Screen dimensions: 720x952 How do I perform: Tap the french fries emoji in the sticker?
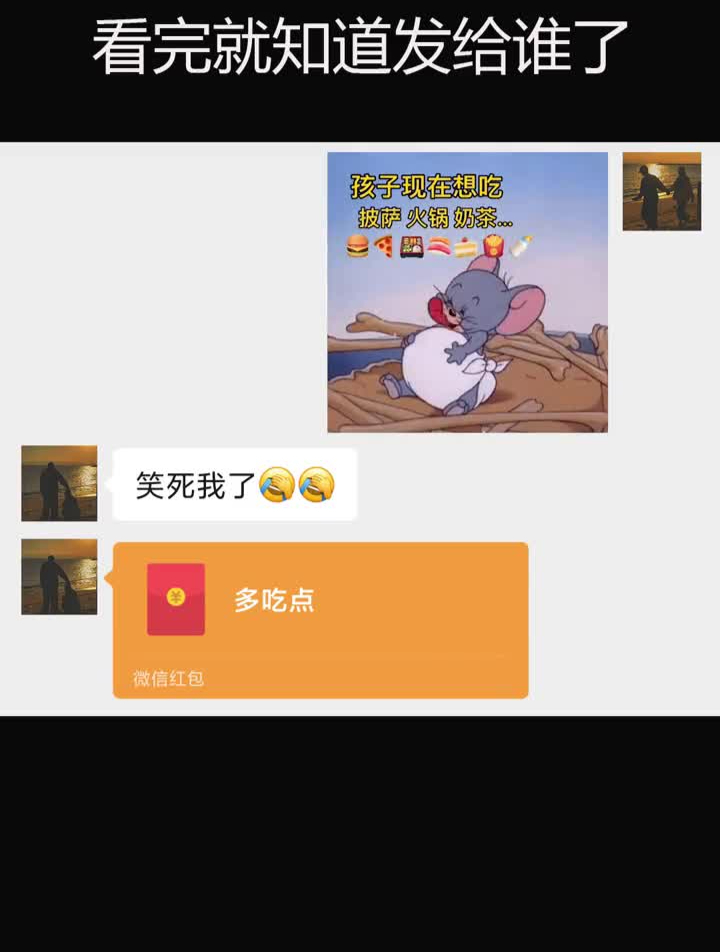tap(493, 245)
